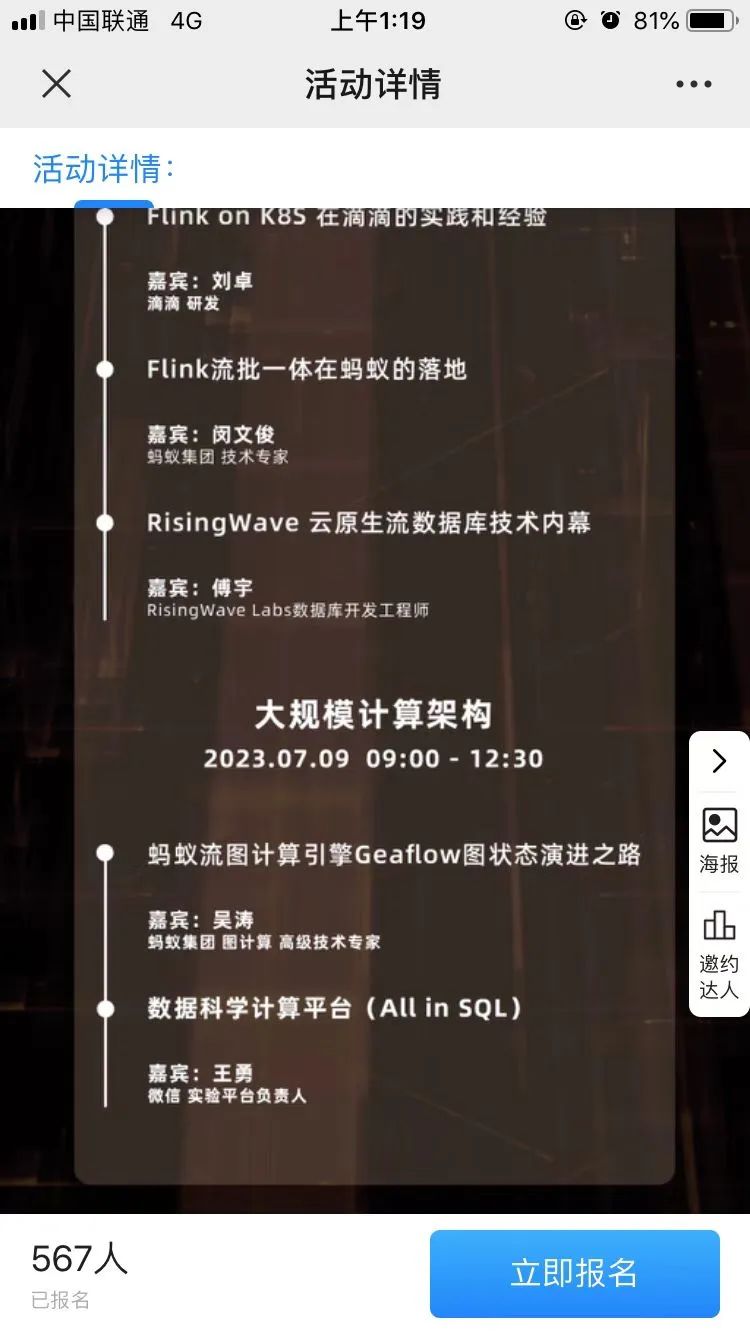The width and height of the screenshot is (750, 1334).
Task: Tap 立即报名 to register now
Action: (574, 1273)
